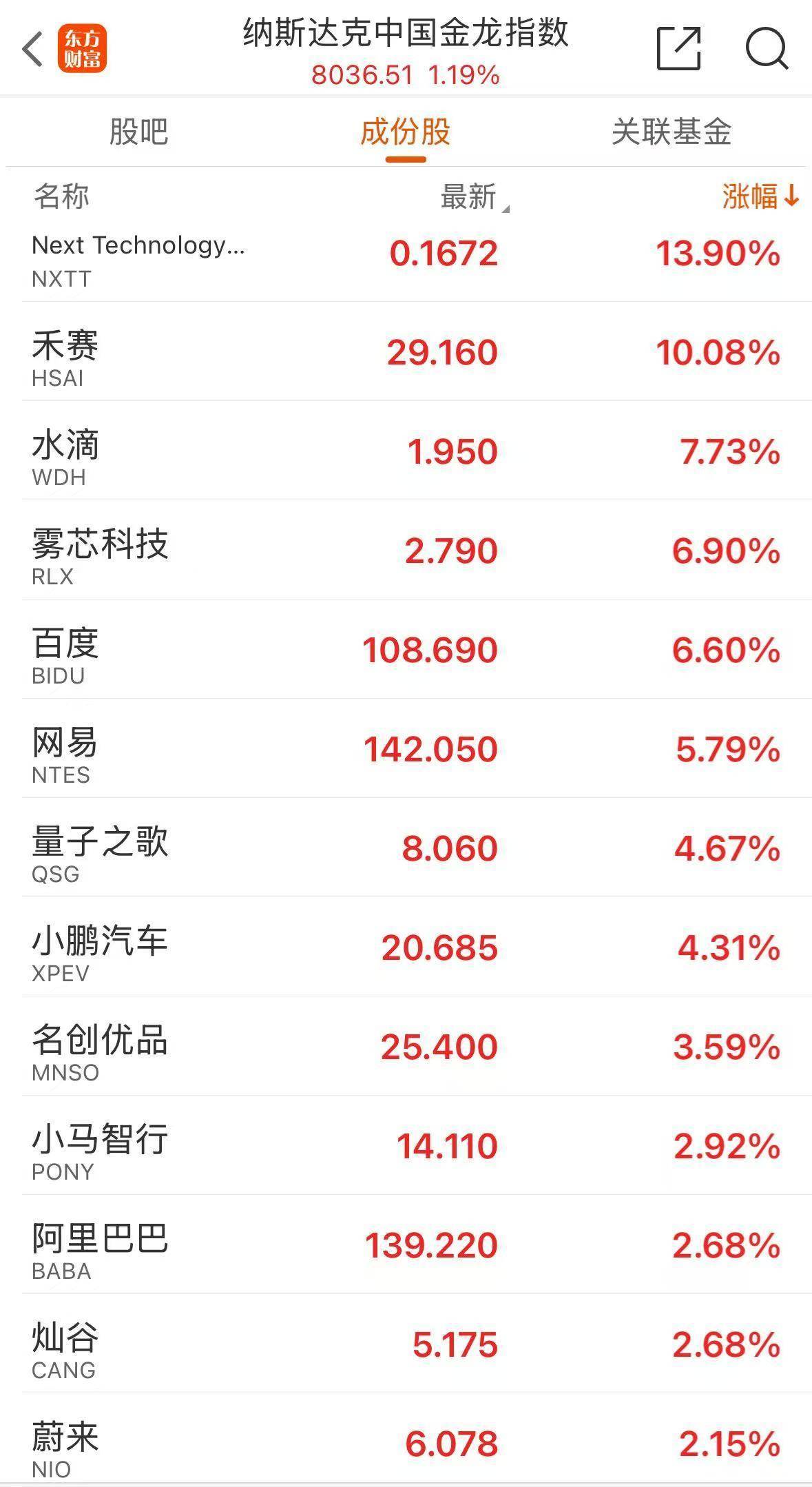
Task: View details for 网易 NTES
Action: pyautogui.click(x=406, y=749)
